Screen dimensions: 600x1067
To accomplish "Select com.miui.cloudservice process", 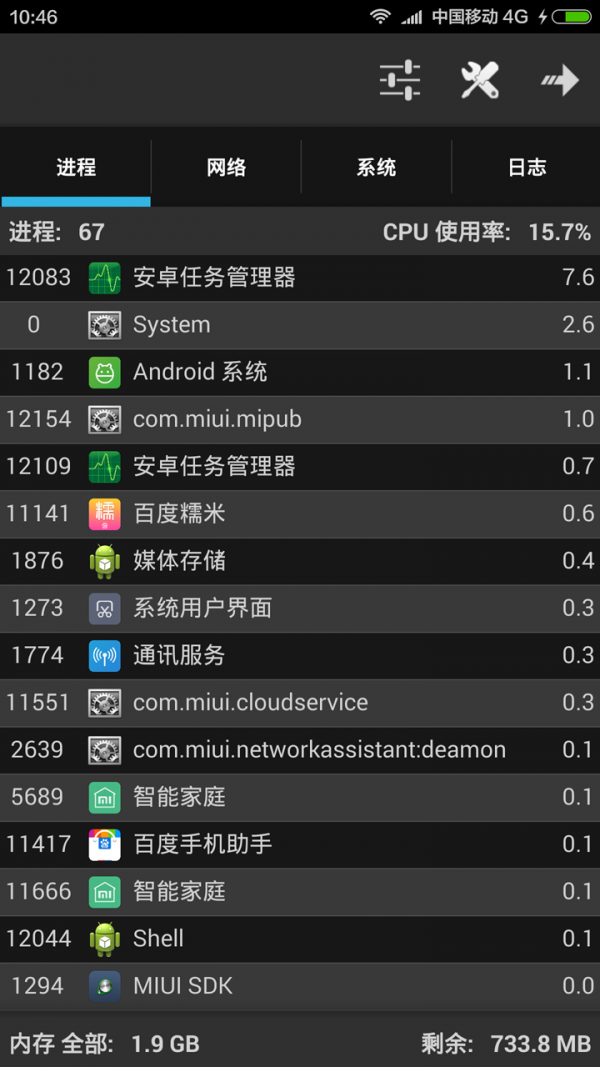I will click(x=300, y=702).
